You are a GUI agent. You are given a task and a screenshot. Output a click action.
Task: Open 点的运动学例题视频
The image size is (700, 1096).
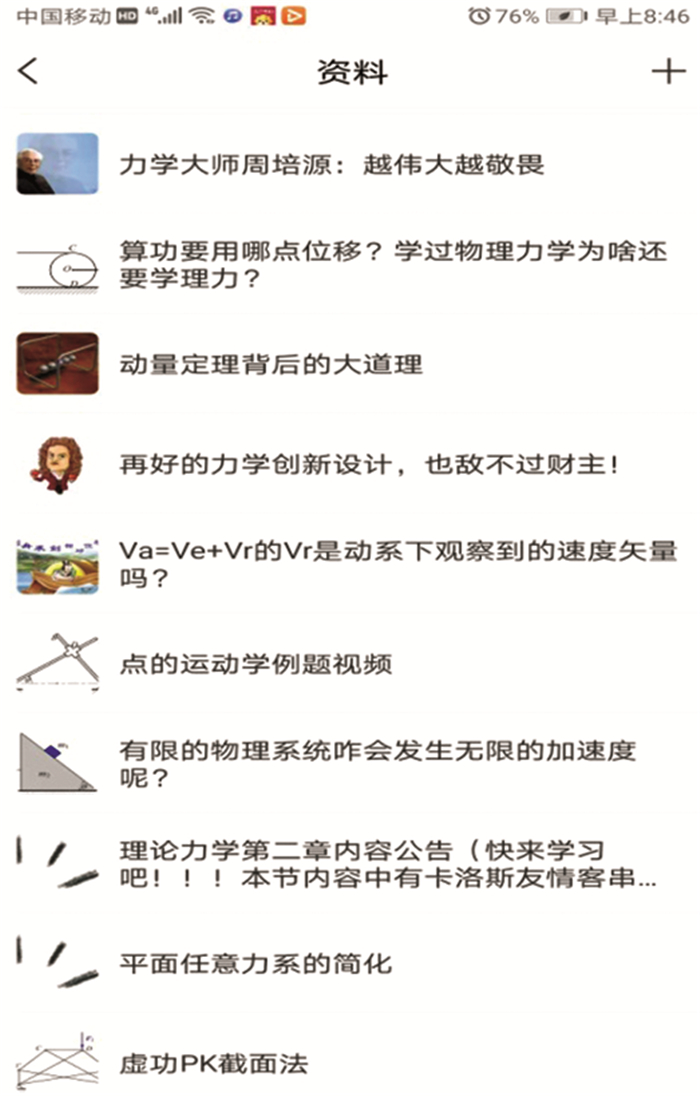pyautogui.click(x=256, y=664)
